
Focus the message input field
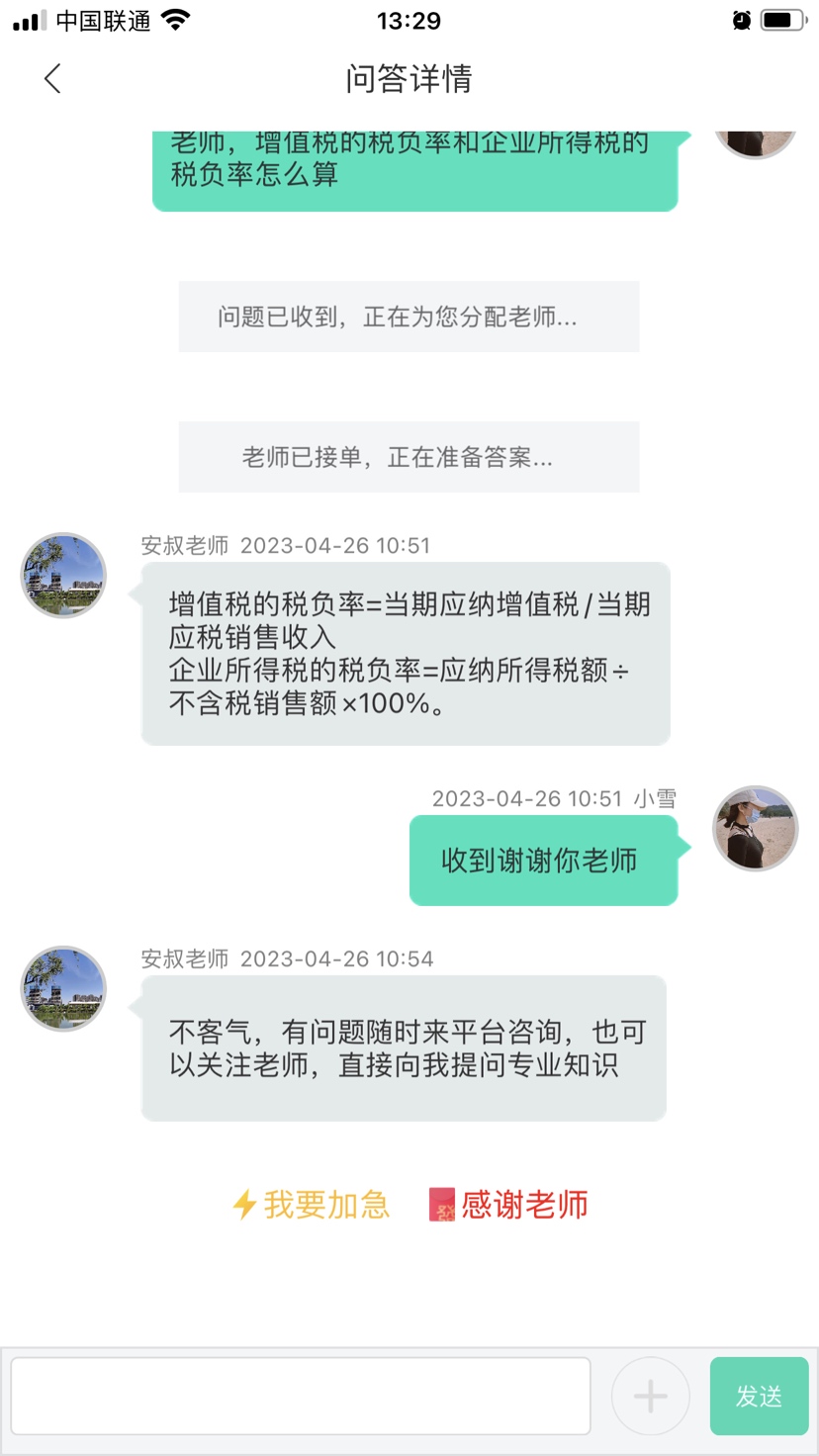301,1396
